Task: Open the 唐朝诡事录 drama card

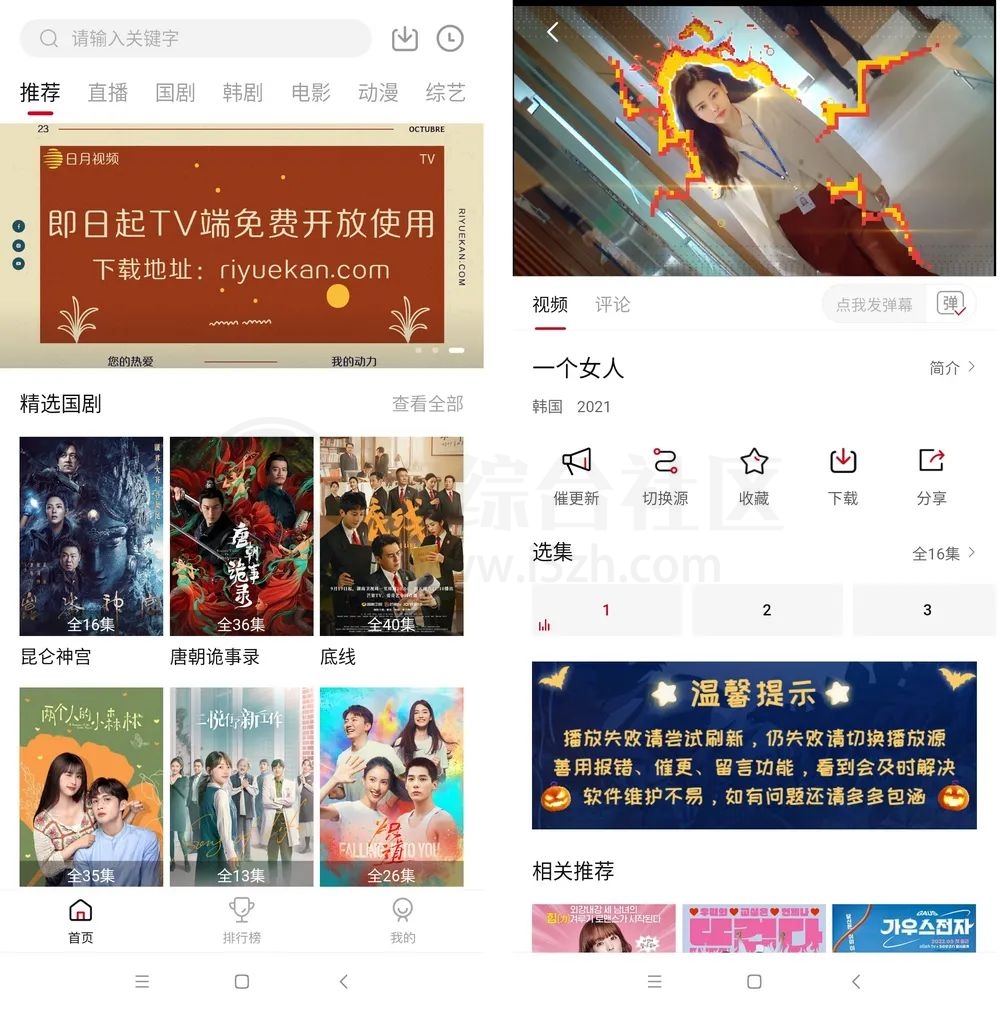Action: pyautogui.click(x=241, y=536)
